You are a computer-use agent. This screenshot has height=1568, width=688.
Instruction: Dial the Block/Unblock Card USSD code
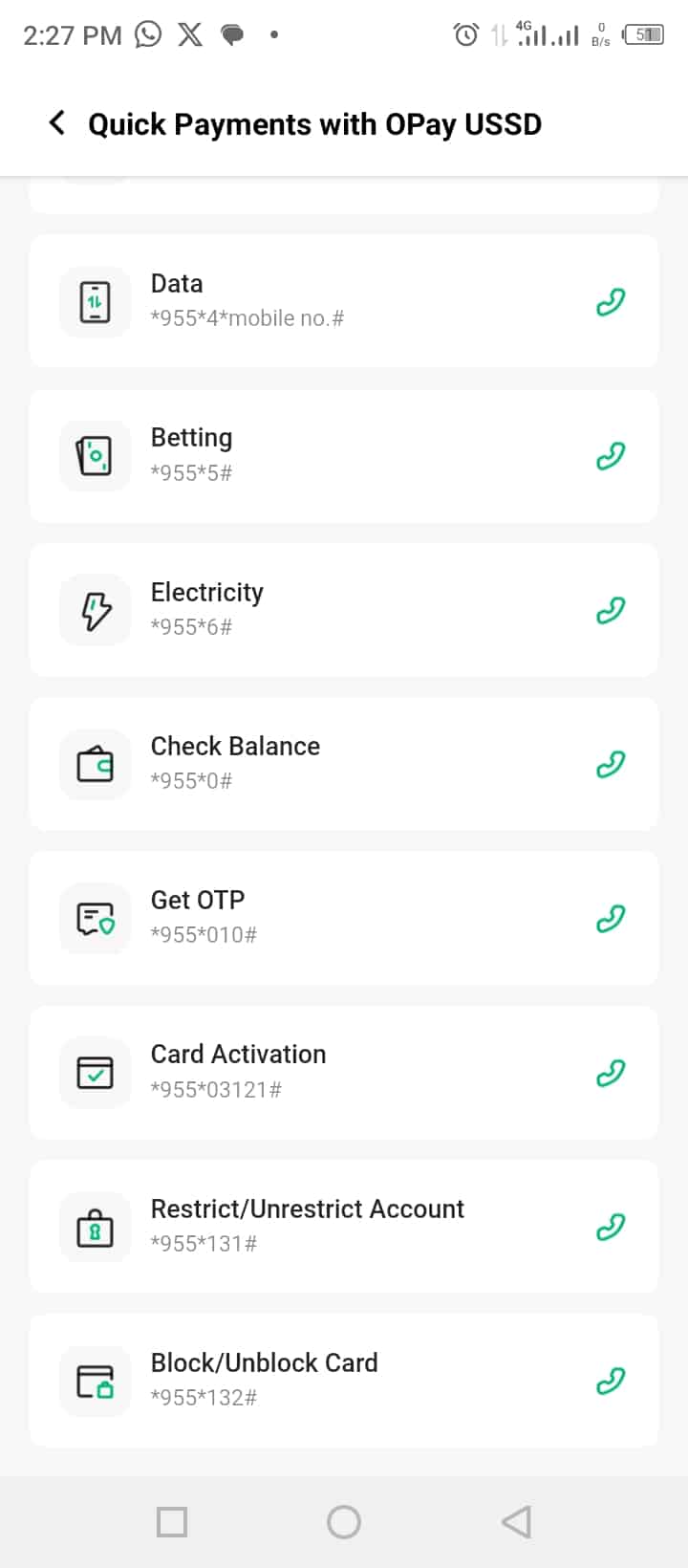[x=611, y=1380]
